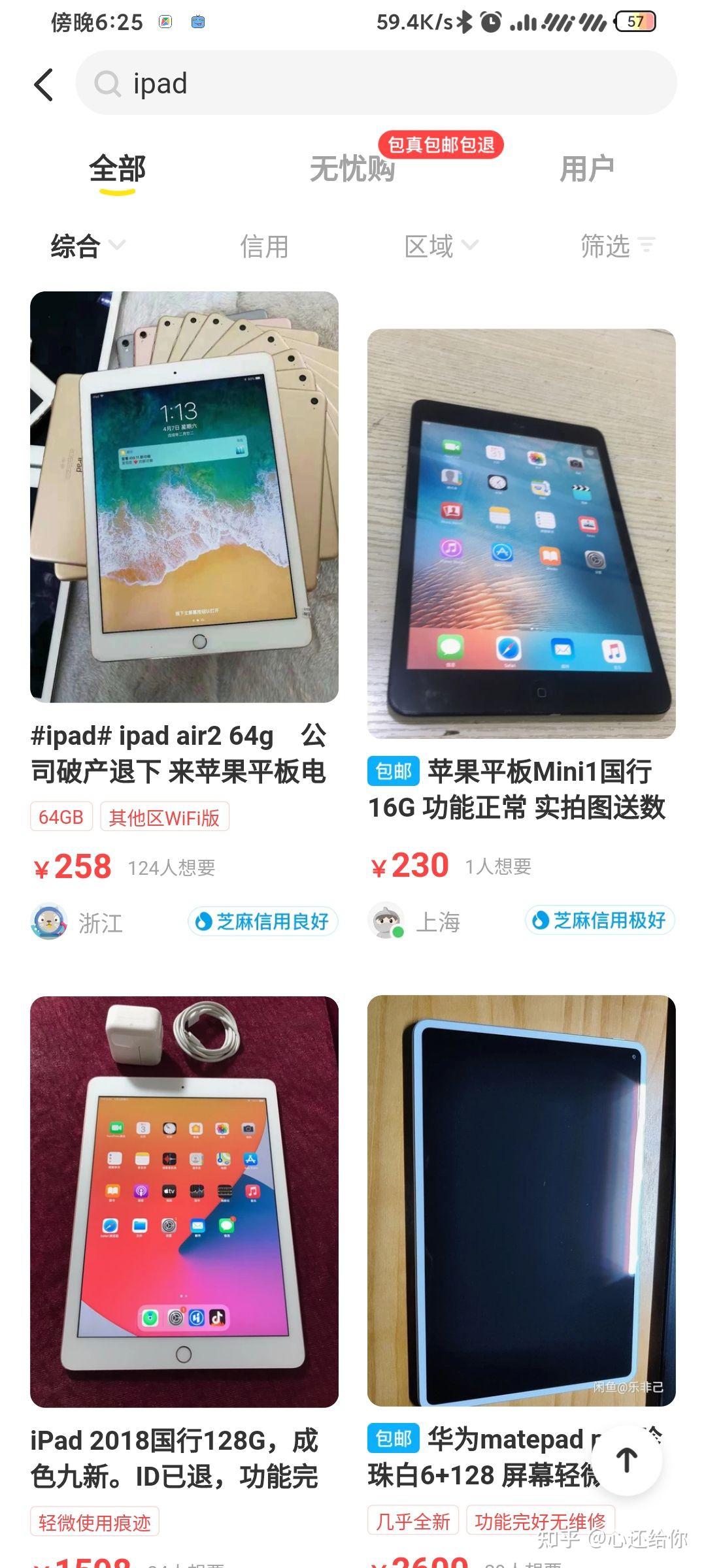View the 华为matepad listing

tap(521, 1200)
